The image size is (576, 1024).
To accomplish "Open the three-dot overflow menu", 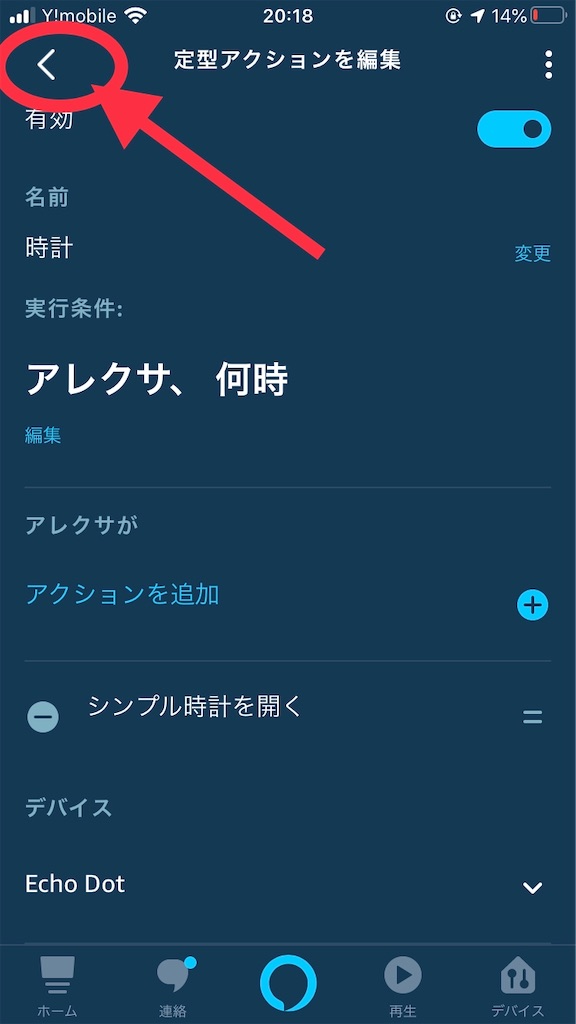I will 548,64.
